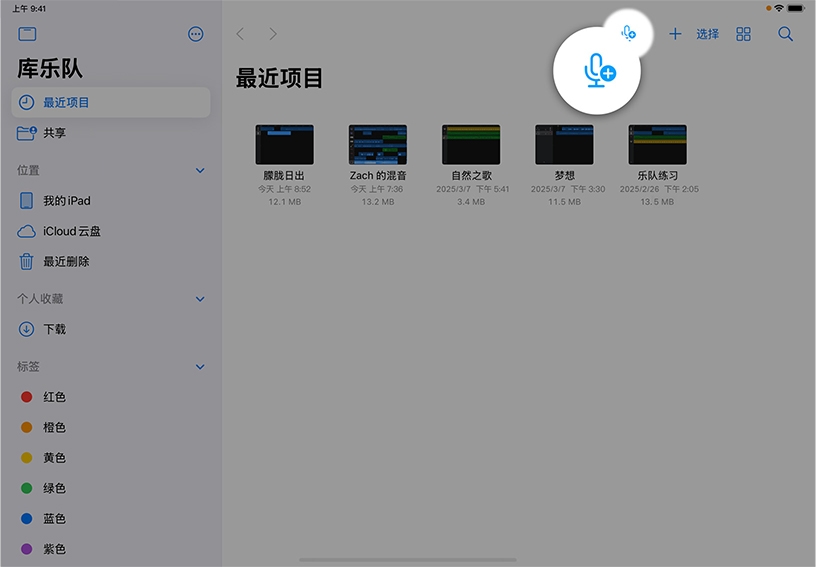Viewport: 816px width, 567px height.
Task: Tap the microphone-plus new recording icon
Action: pyautogui.click(x=628, y=33)
